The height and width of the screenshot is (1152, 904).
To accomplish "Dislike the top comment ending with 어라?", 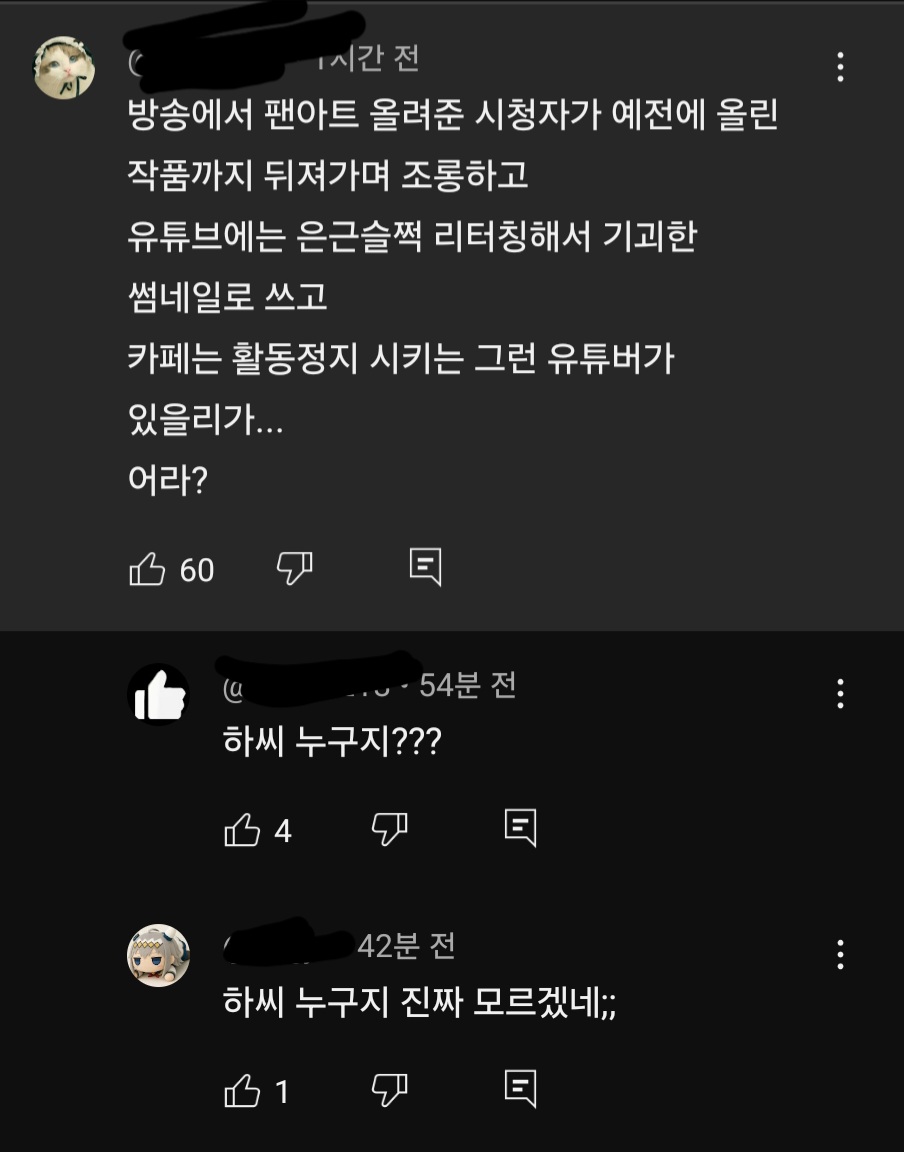I will coord(294,568).
